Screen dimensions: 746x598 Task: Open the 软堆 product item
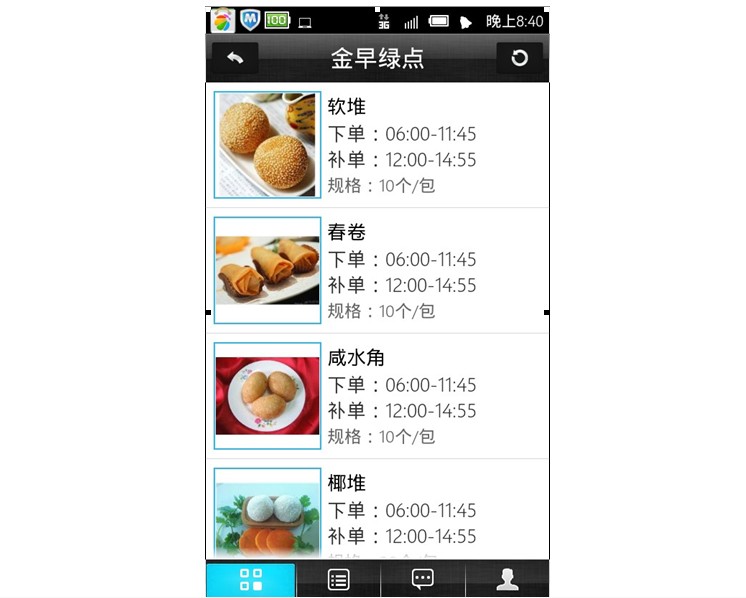coord(378,145)
